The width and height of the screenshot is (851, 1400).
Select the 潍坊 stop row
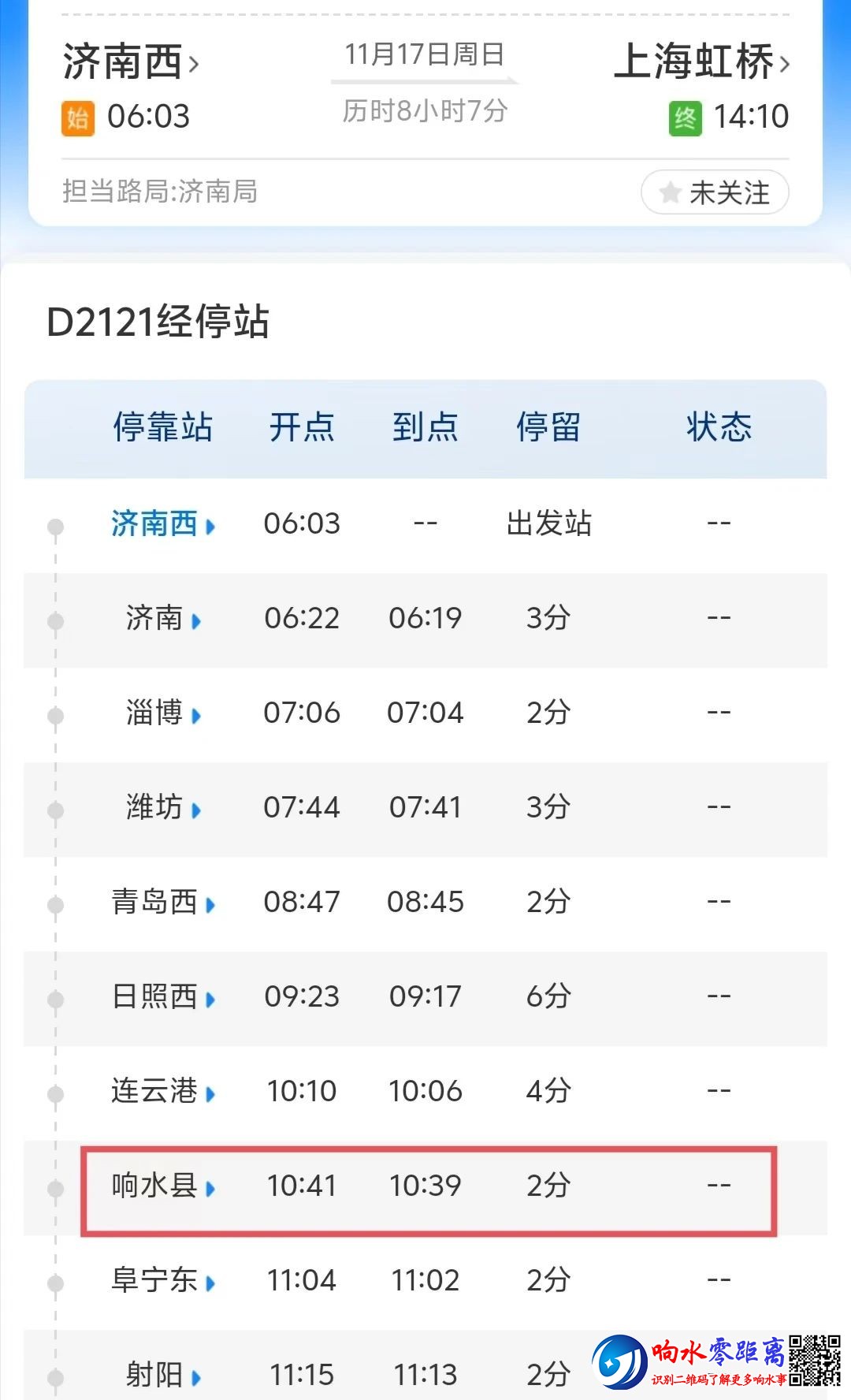click(163, 808)
